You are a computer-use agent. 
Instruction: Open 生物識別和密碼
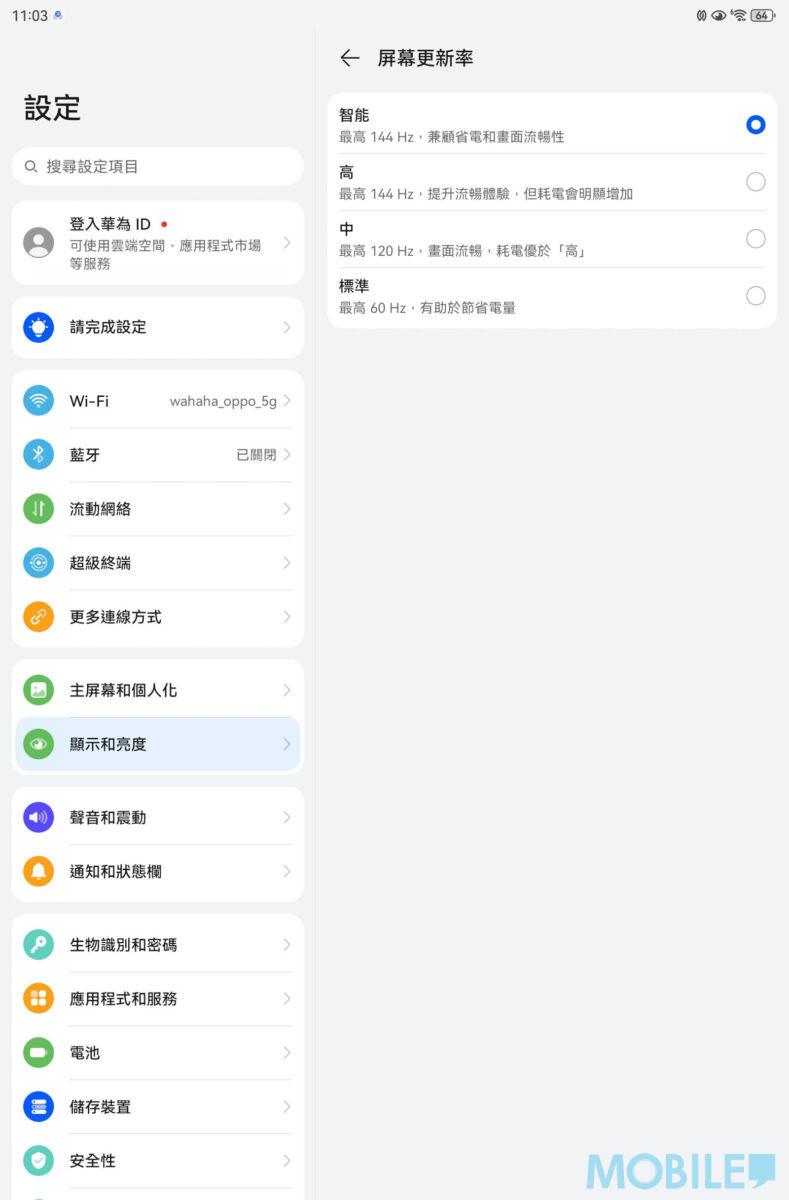tap(157, 945)
